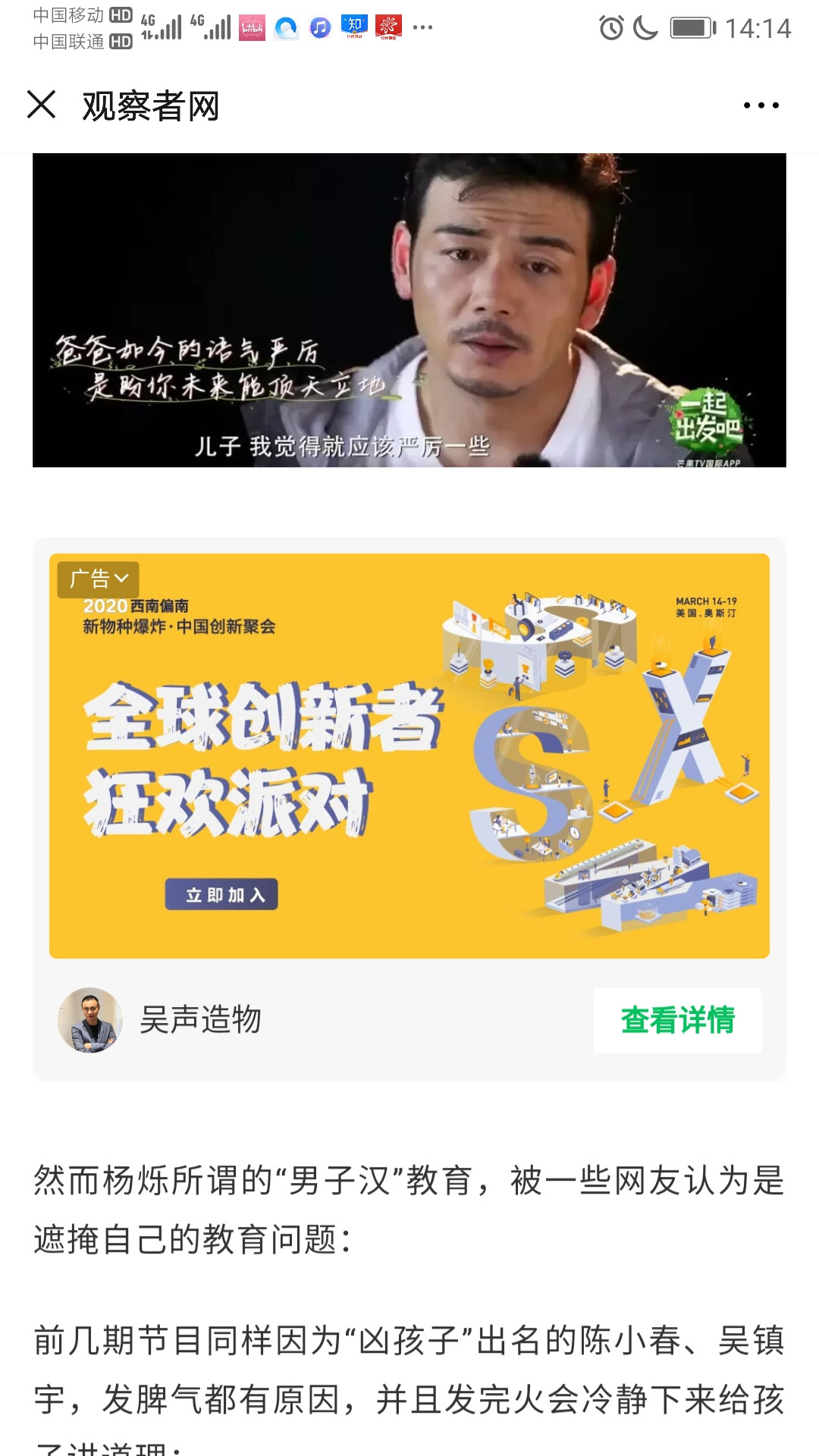Tap 查看详情 to view ad details

pos(678,1020)
